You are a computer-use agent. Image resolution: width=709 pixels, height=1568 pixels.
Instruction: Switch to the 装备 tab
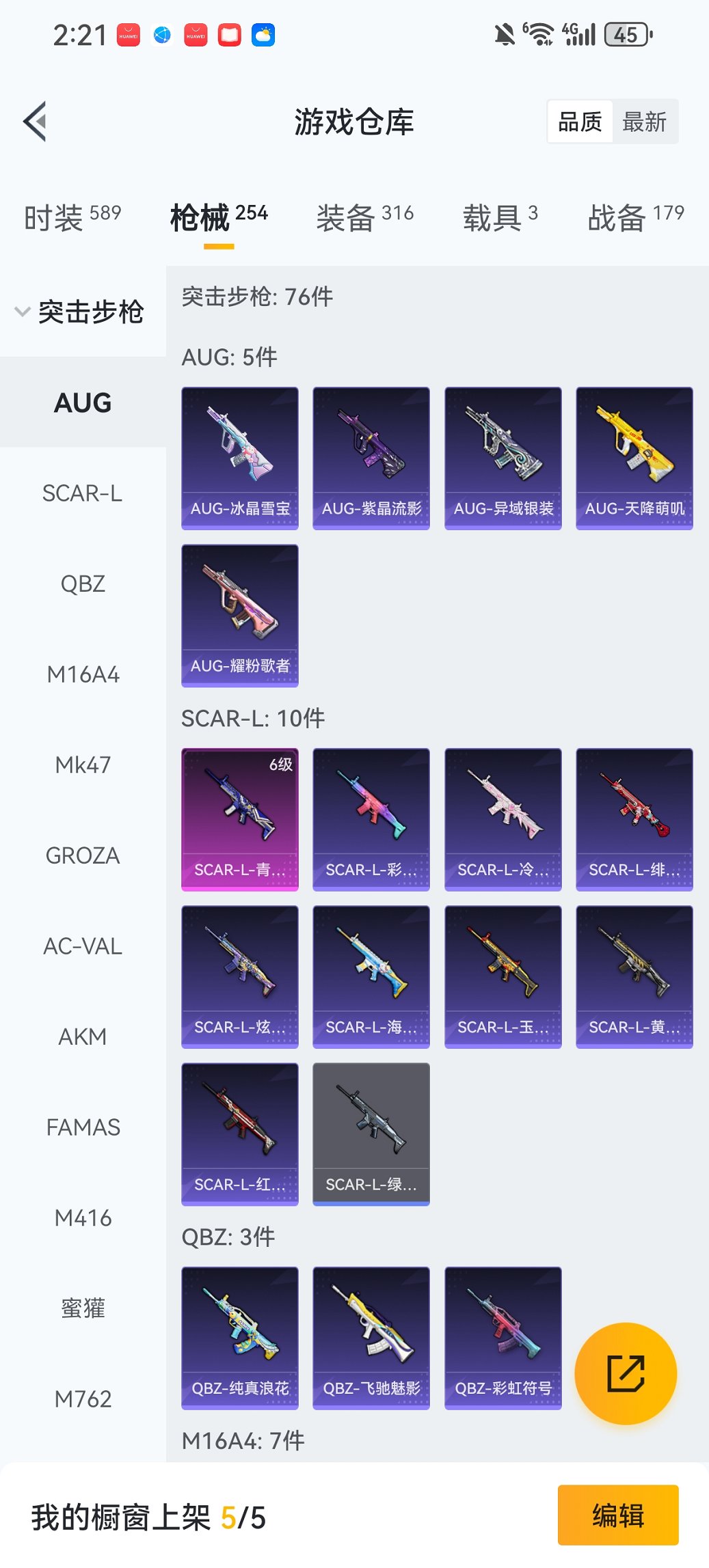pyautogui.click(x=364, y=217)
